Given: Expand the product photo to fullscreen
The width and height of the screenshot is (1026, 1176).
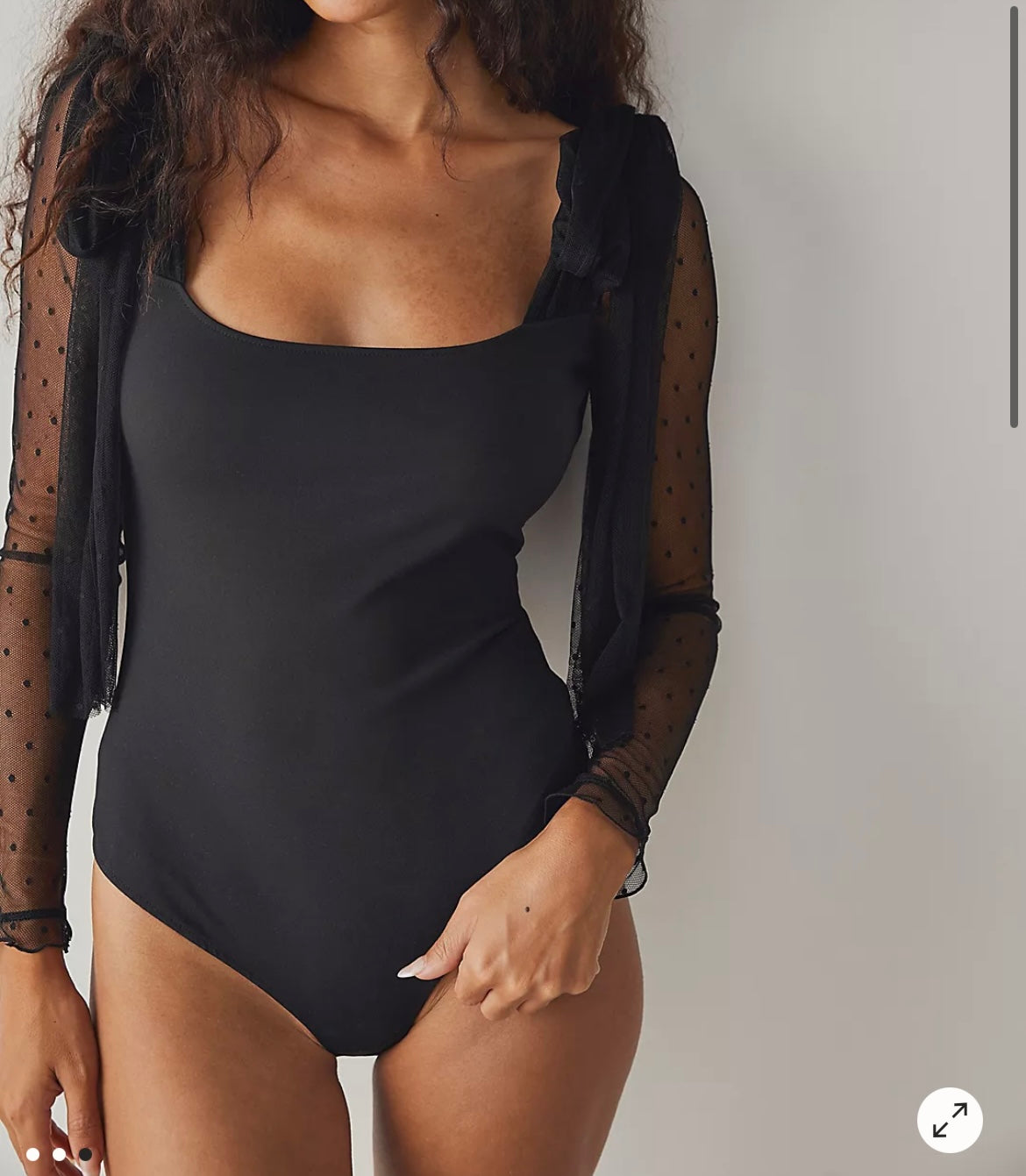Looking at the screenshot, I should [x=950, y=1120].
